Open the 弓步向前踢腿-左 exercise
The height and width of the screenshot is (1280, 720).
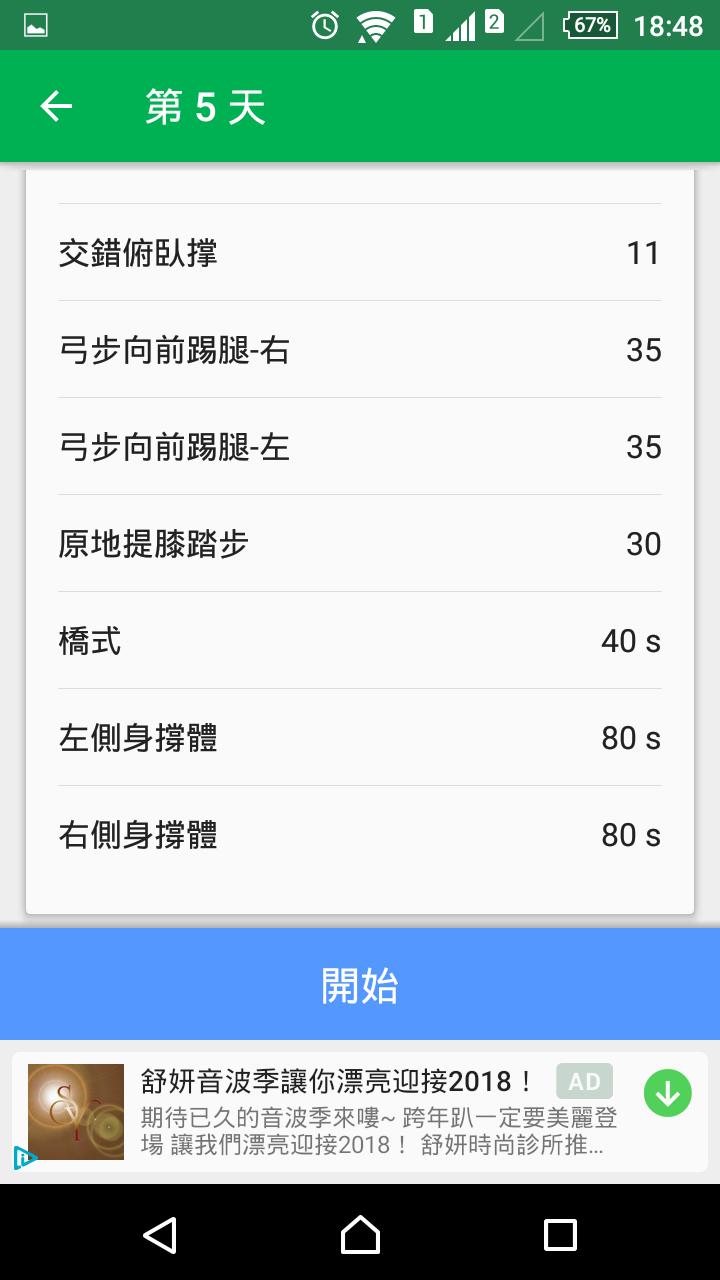360,447
